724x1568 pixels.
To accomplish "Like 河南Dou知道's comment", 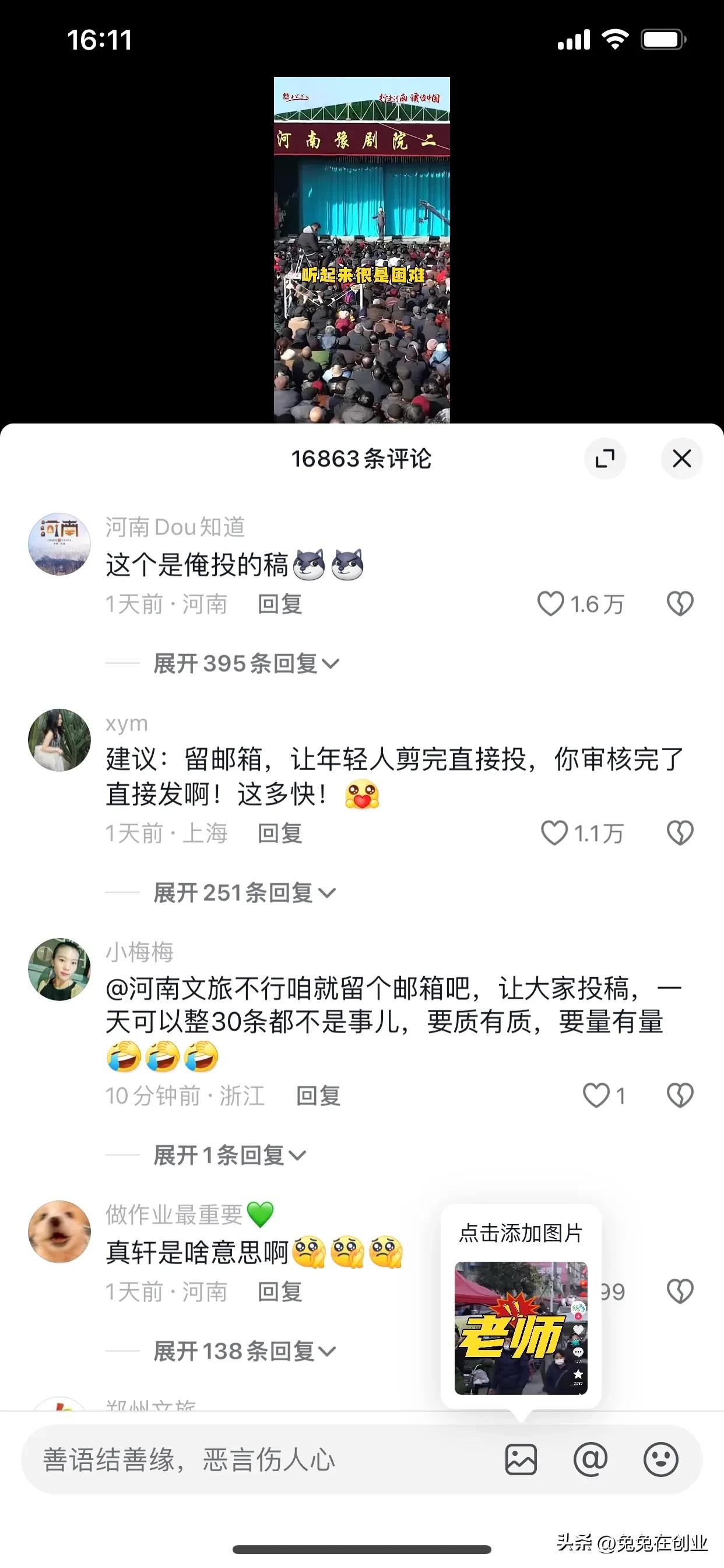I will pos(551,604).
